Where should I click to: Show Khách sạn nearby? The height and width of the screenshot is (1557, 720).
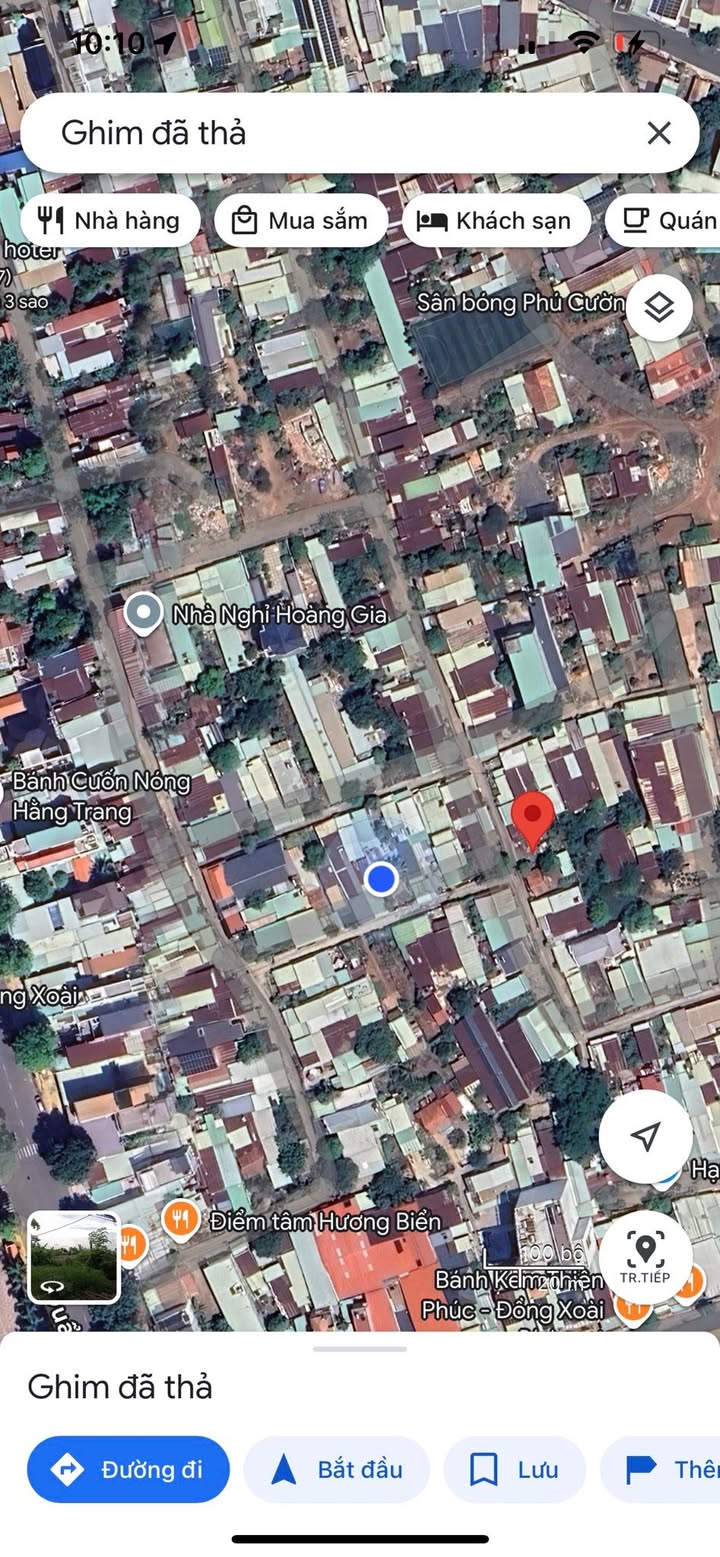(495, 221)
